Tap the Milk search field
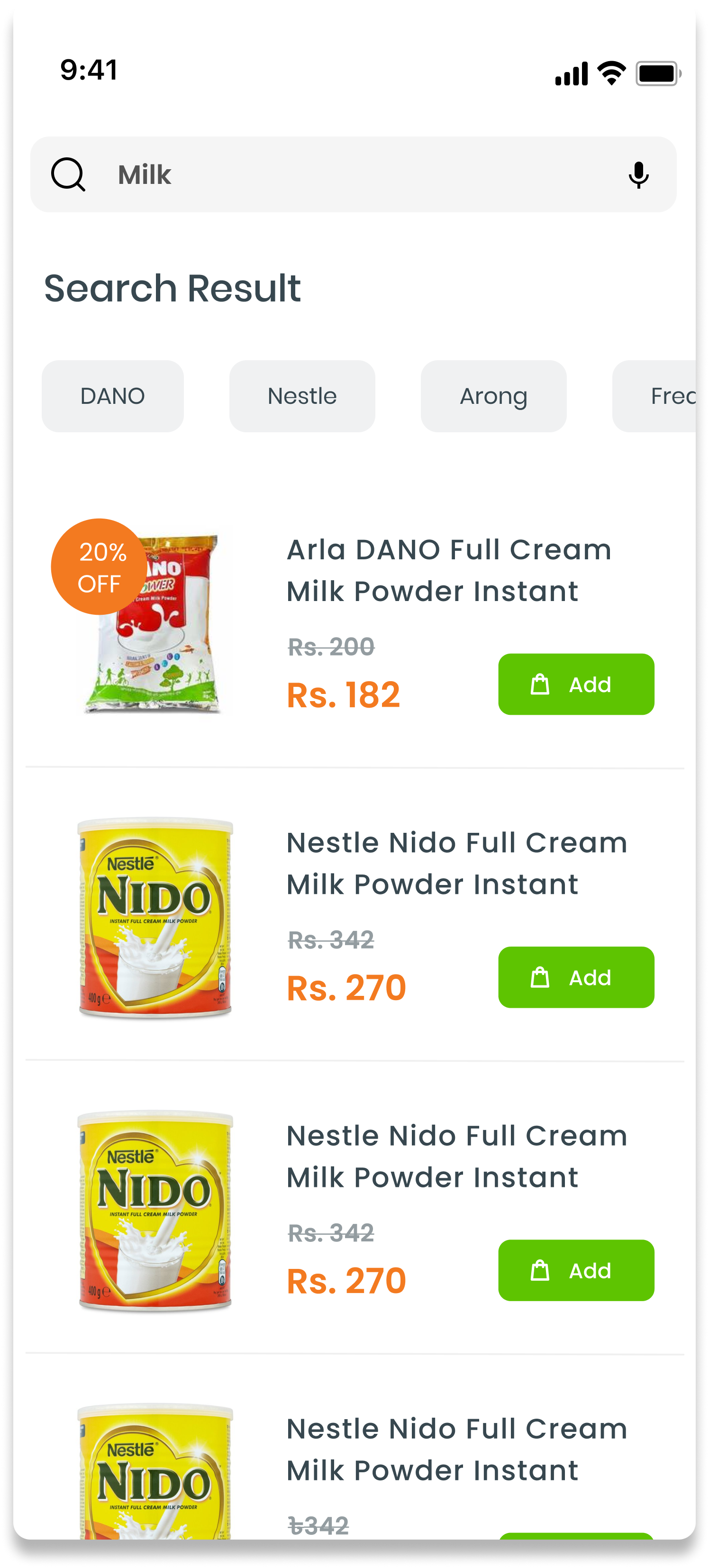Screen dimensions: 709x1568 (353, 175)
